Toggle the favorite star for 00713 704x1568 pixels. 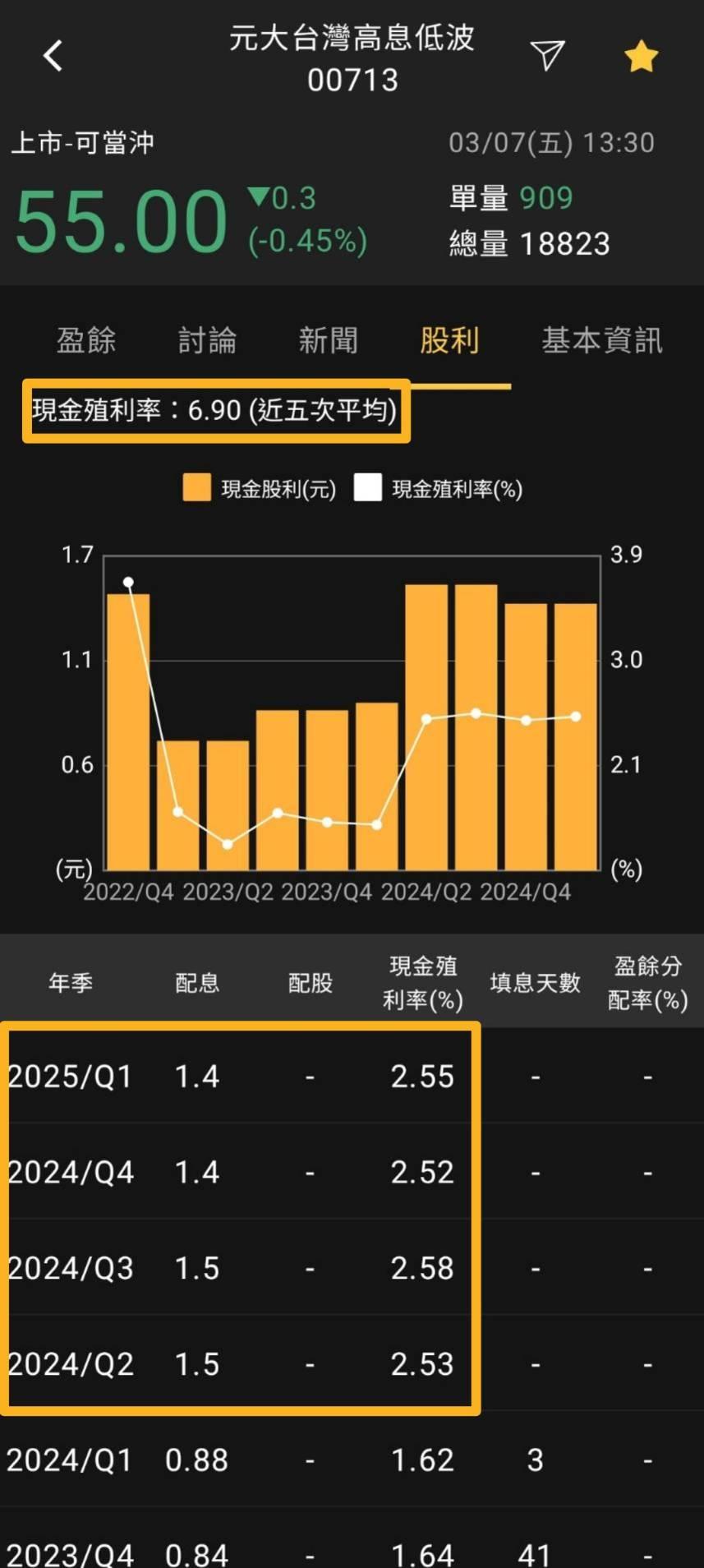coord(641,57)
